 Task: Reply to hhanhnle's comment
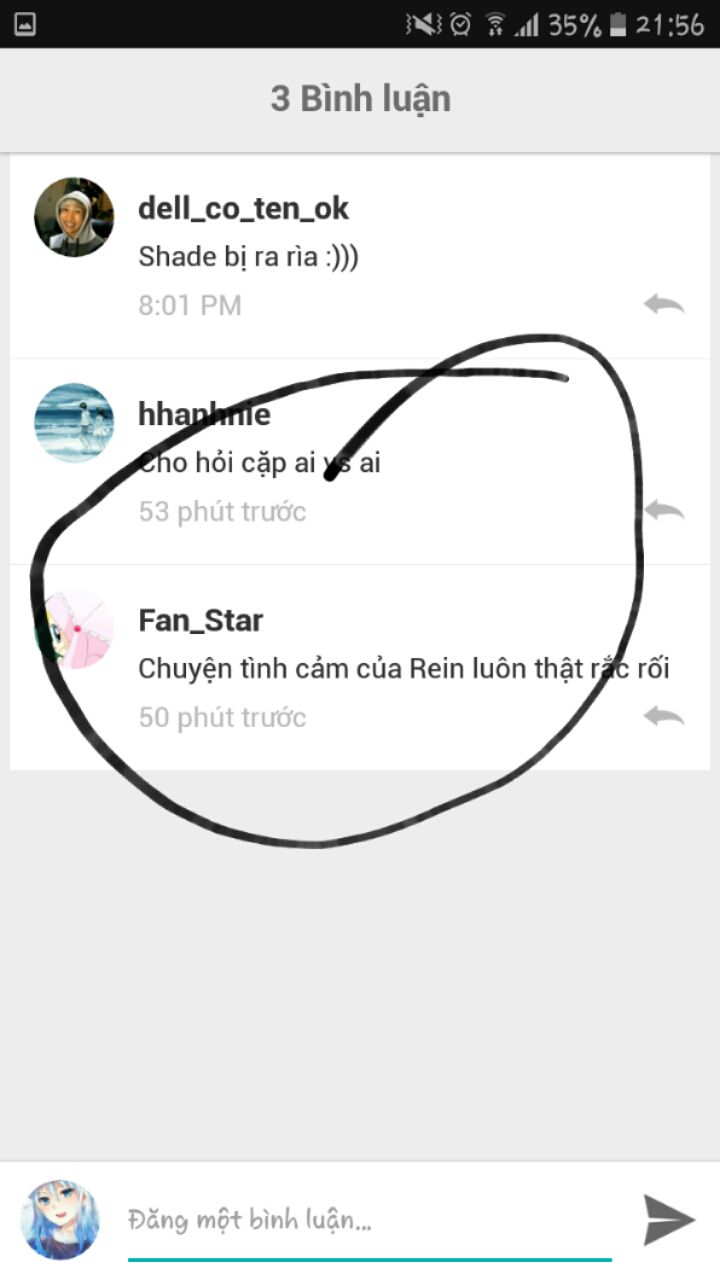(x=663, y=511)
